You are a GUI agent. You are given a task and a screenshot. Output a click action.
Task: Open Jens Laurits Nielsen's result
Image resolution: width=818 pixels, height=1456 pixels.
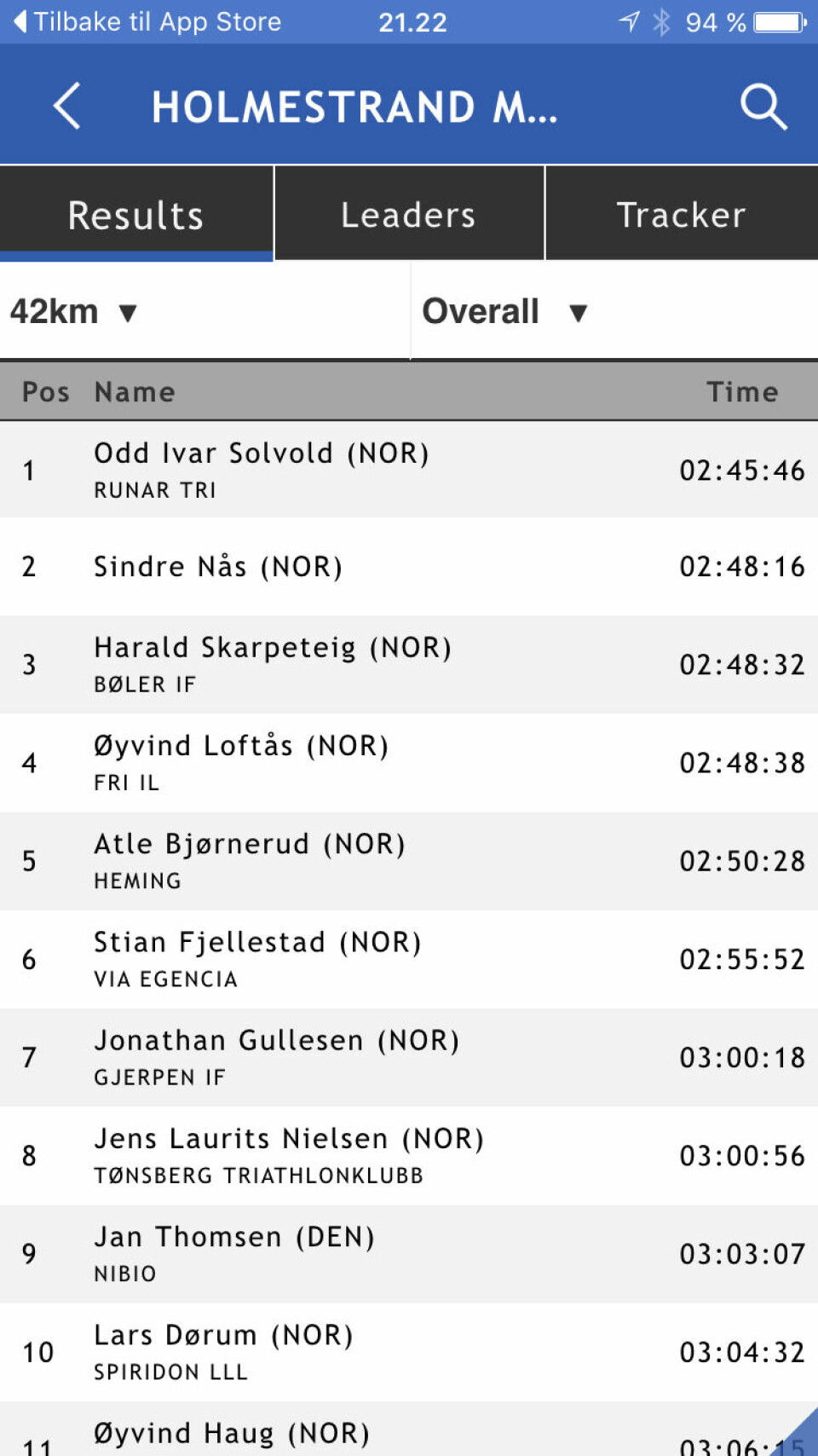[407, 1155]
